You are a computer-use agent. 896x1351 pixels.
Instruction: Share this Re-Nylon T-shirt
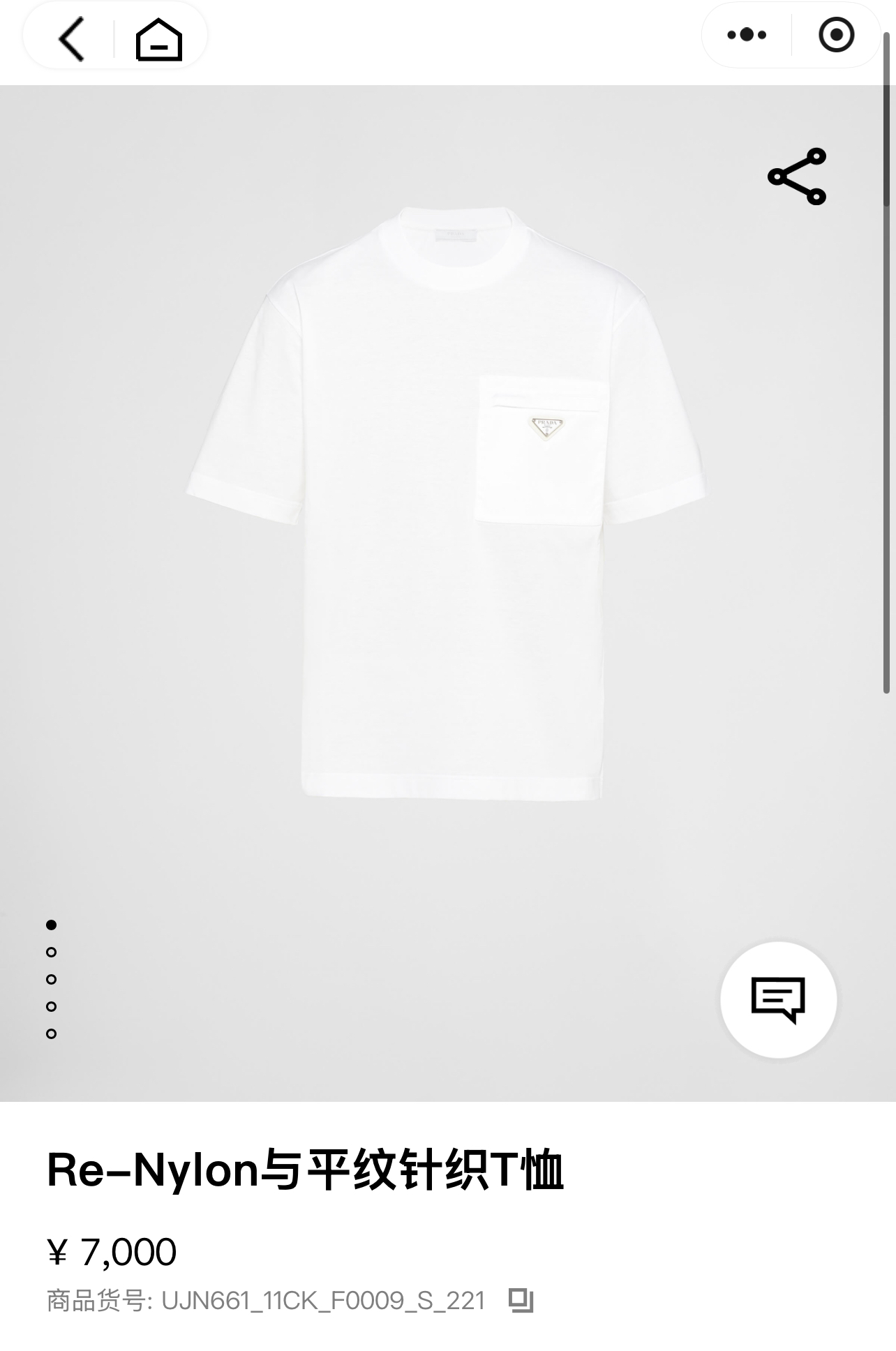[x=797, y=177]
